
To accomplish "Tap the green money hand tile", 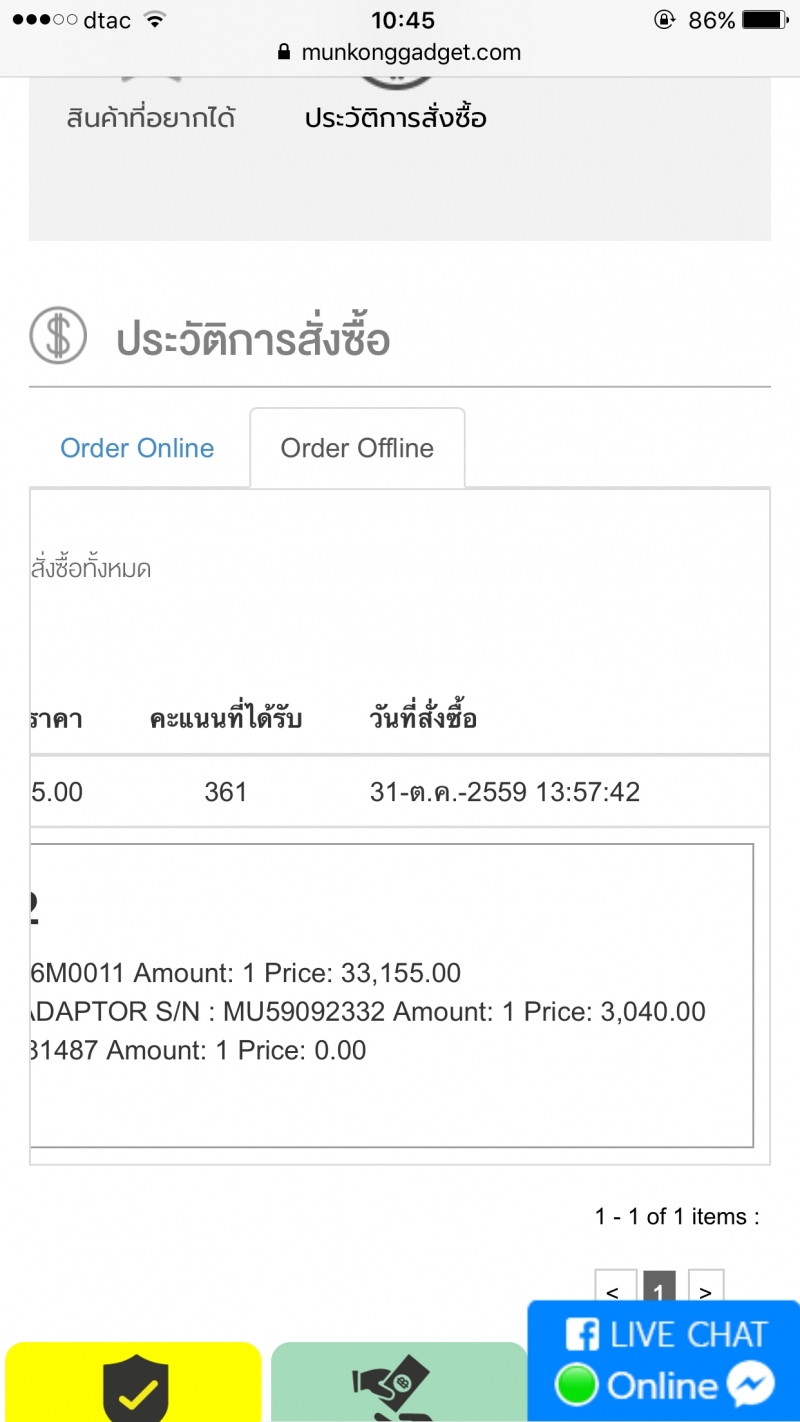I will pos(398,1385).
